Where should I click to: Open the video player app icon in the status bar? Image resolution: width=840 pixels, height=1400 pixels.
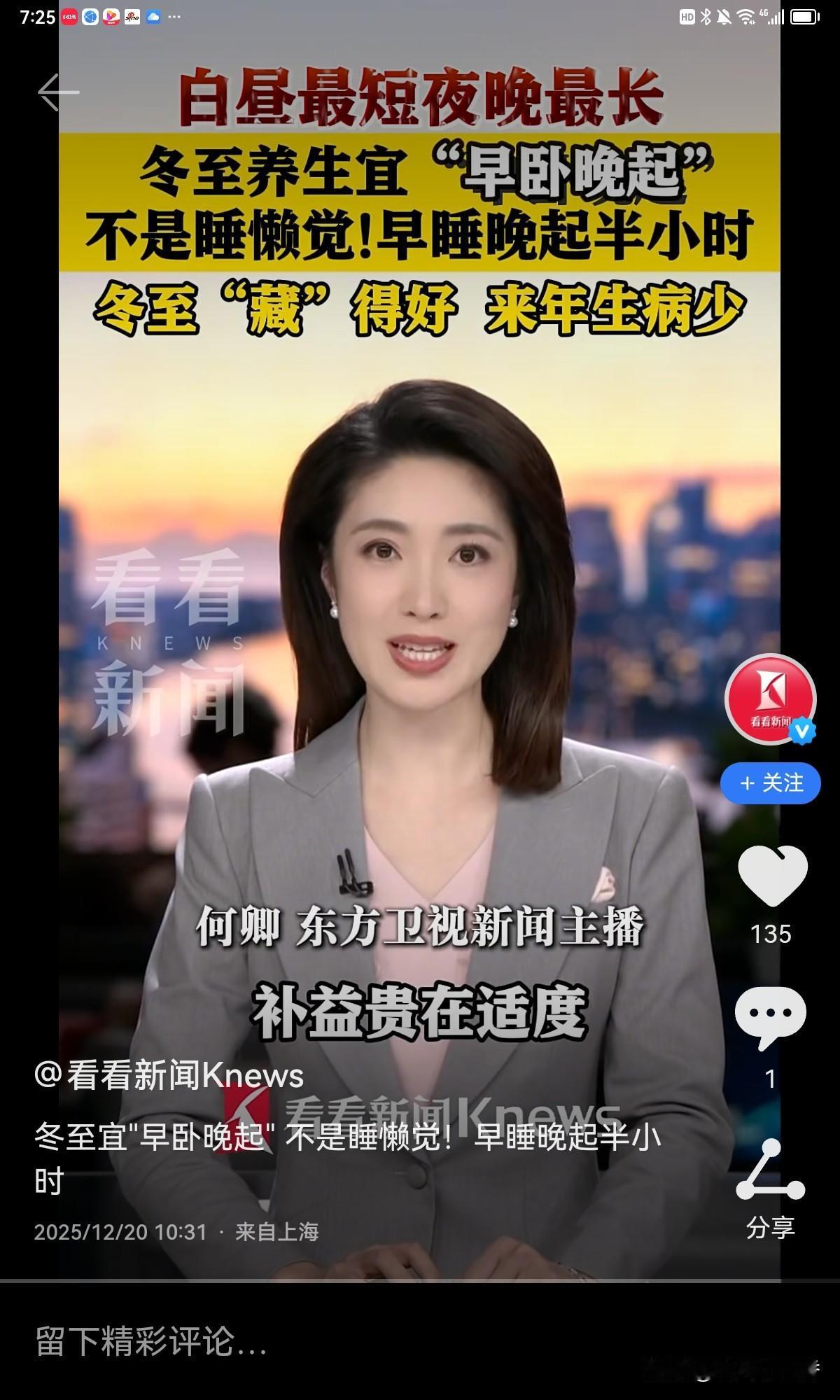pyautogui.click(x=110, y=16)
